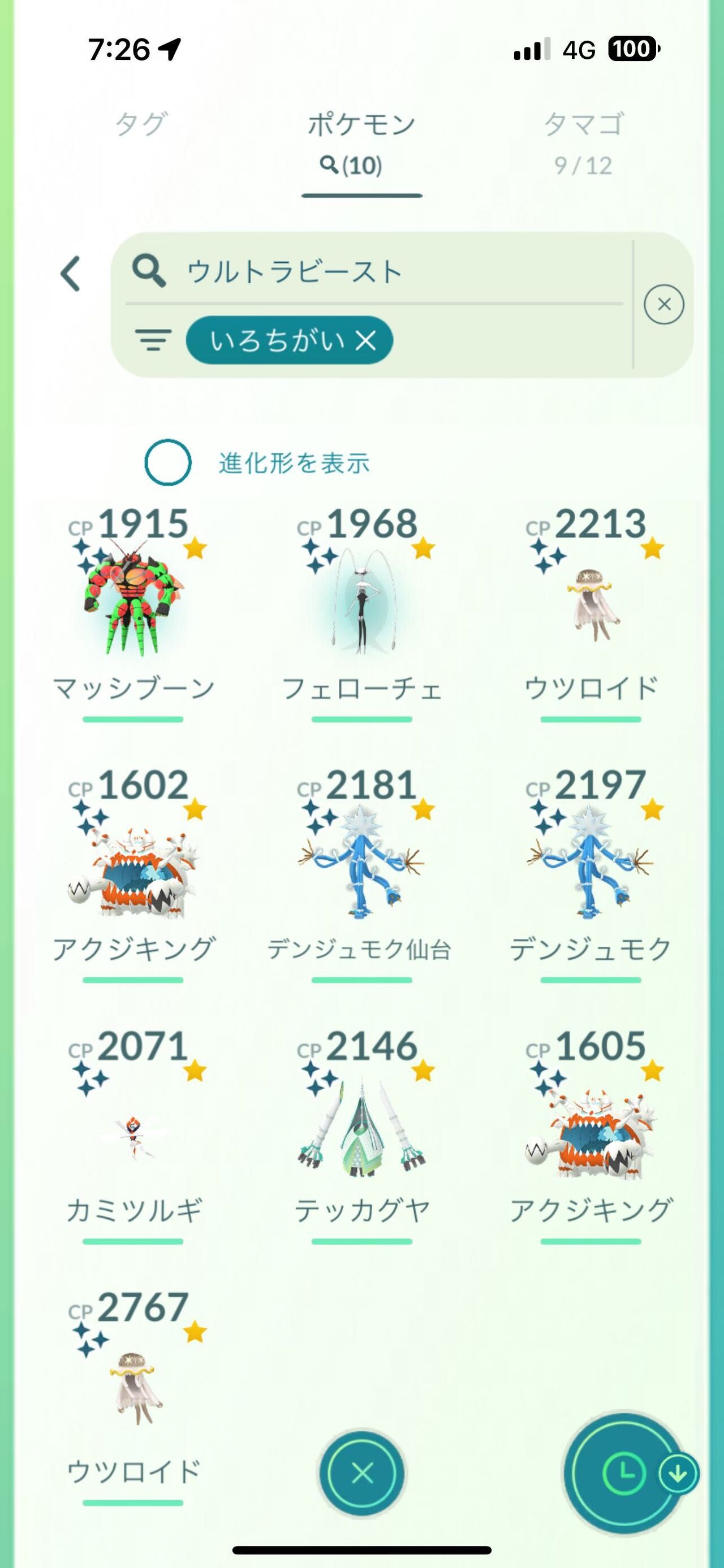Open the search filter options icon

pyautogui.click(x=153, y=340)
